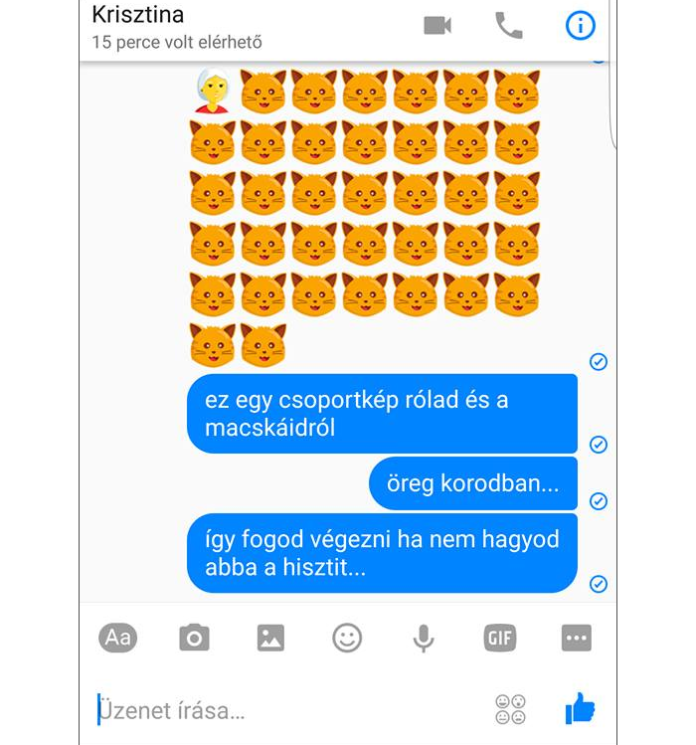Viewport: 696px width, 745px height.
Task: Open conversation info for Krisztina
Action: tap(580, 26)
